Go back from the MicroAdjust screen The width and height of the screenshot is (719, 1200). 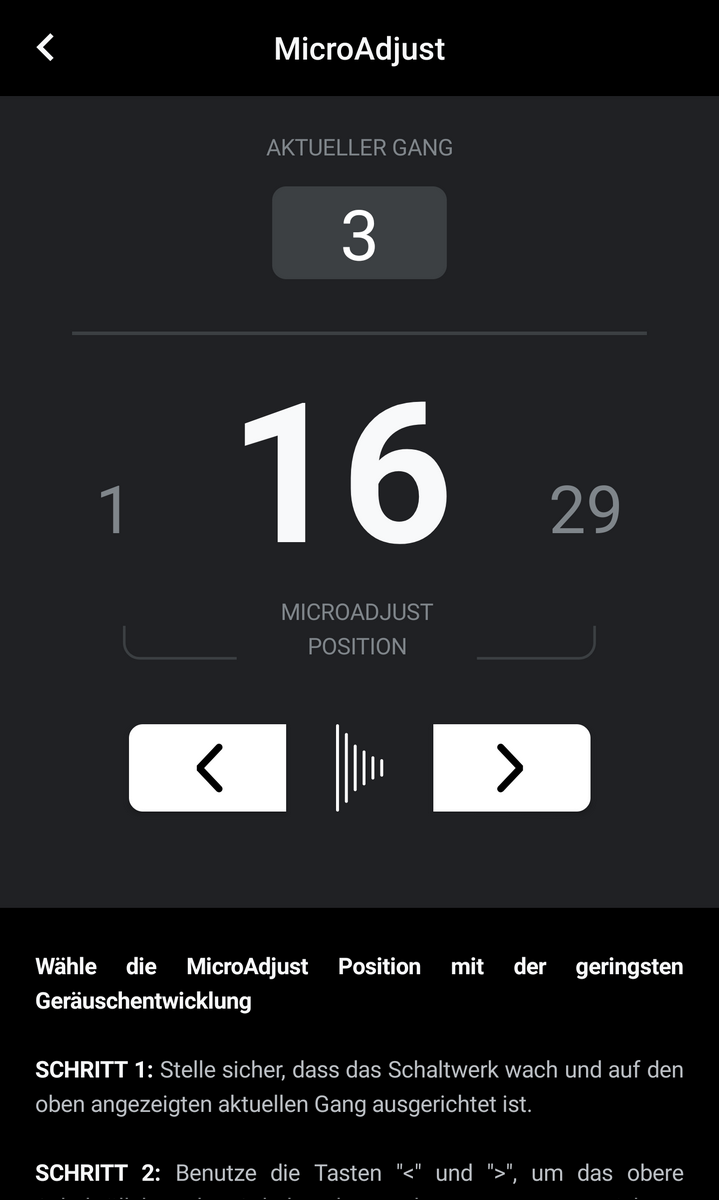45,47
